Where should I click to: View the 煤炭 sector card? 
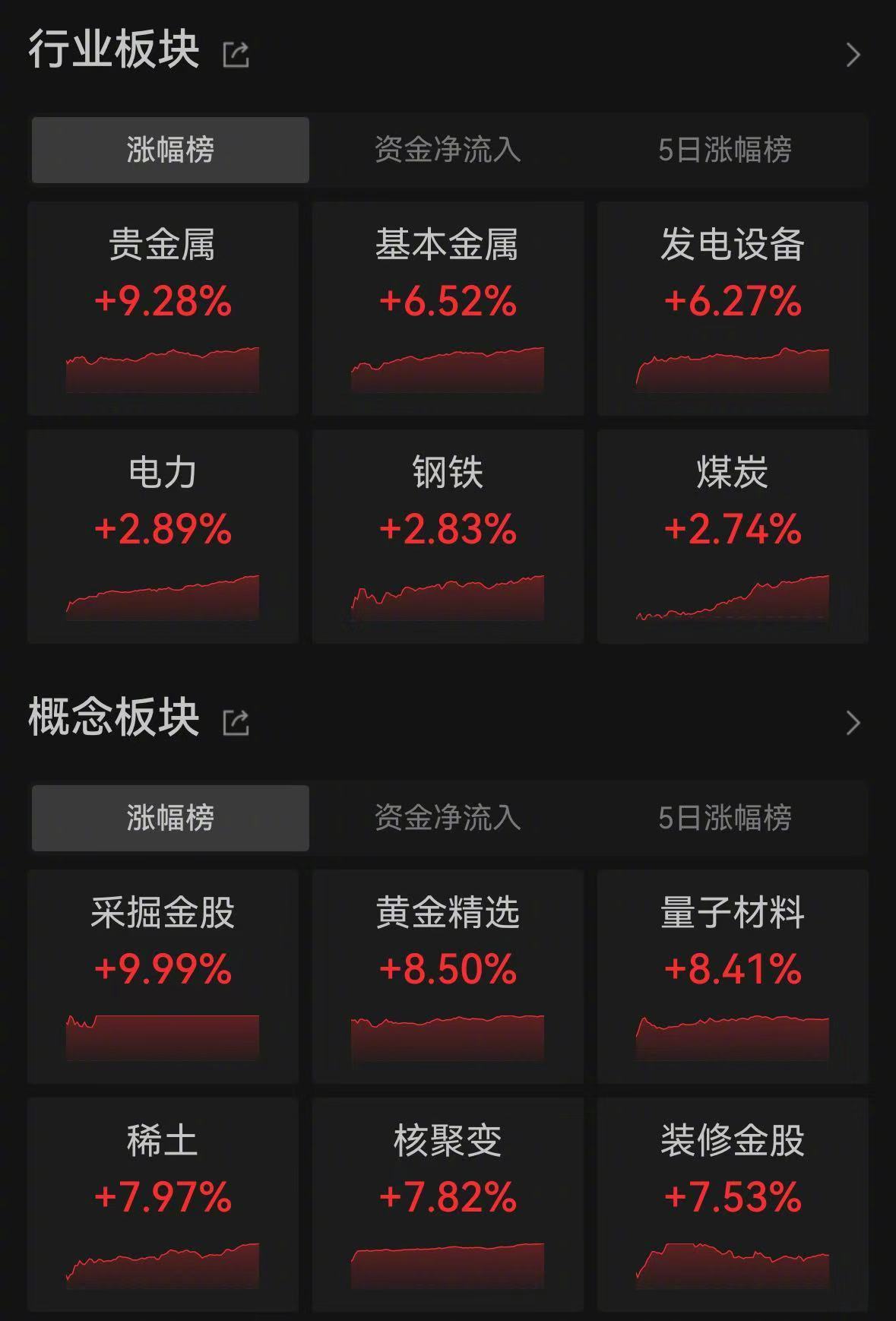[733, 536]
